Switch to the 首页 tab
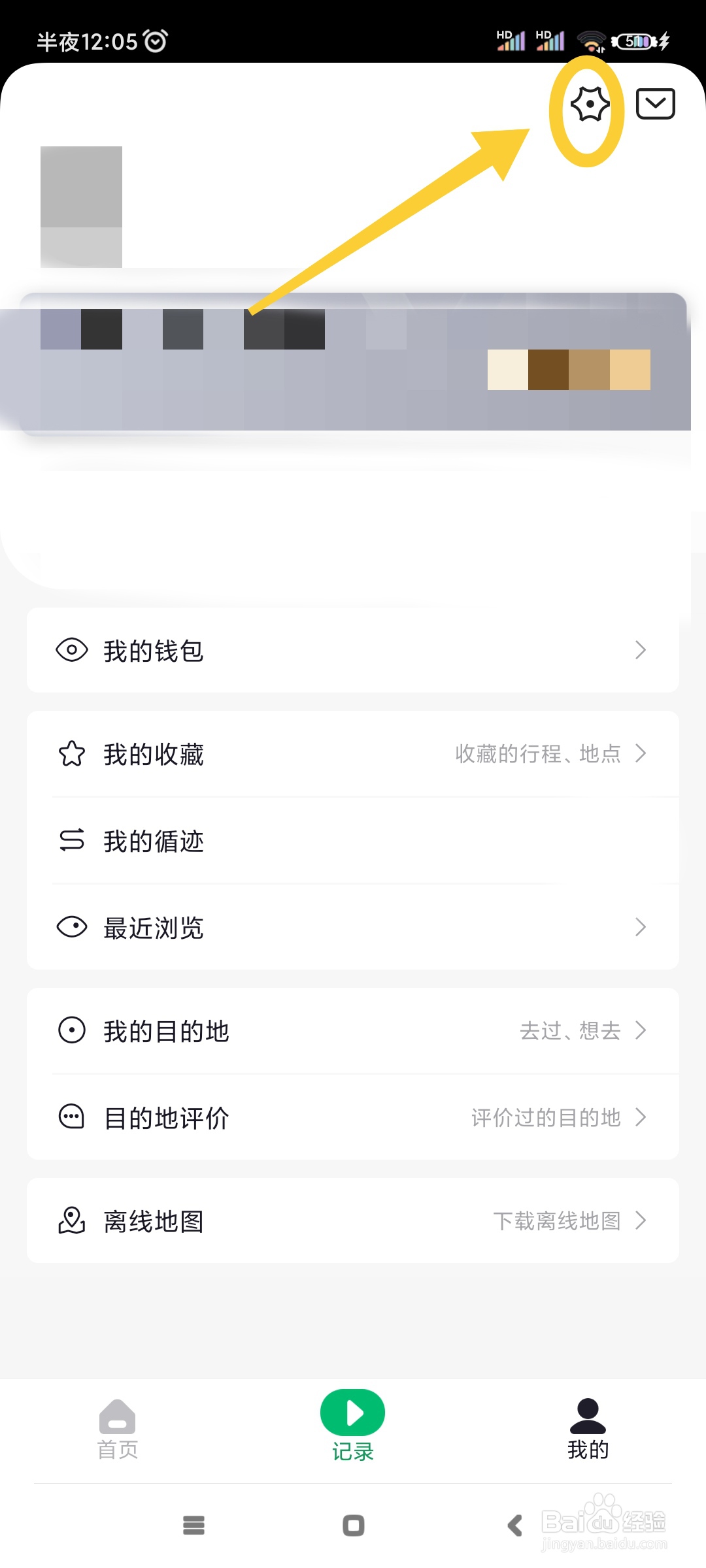The width and height of the screenshot is (706, 1568). (x=118, y=1429)
